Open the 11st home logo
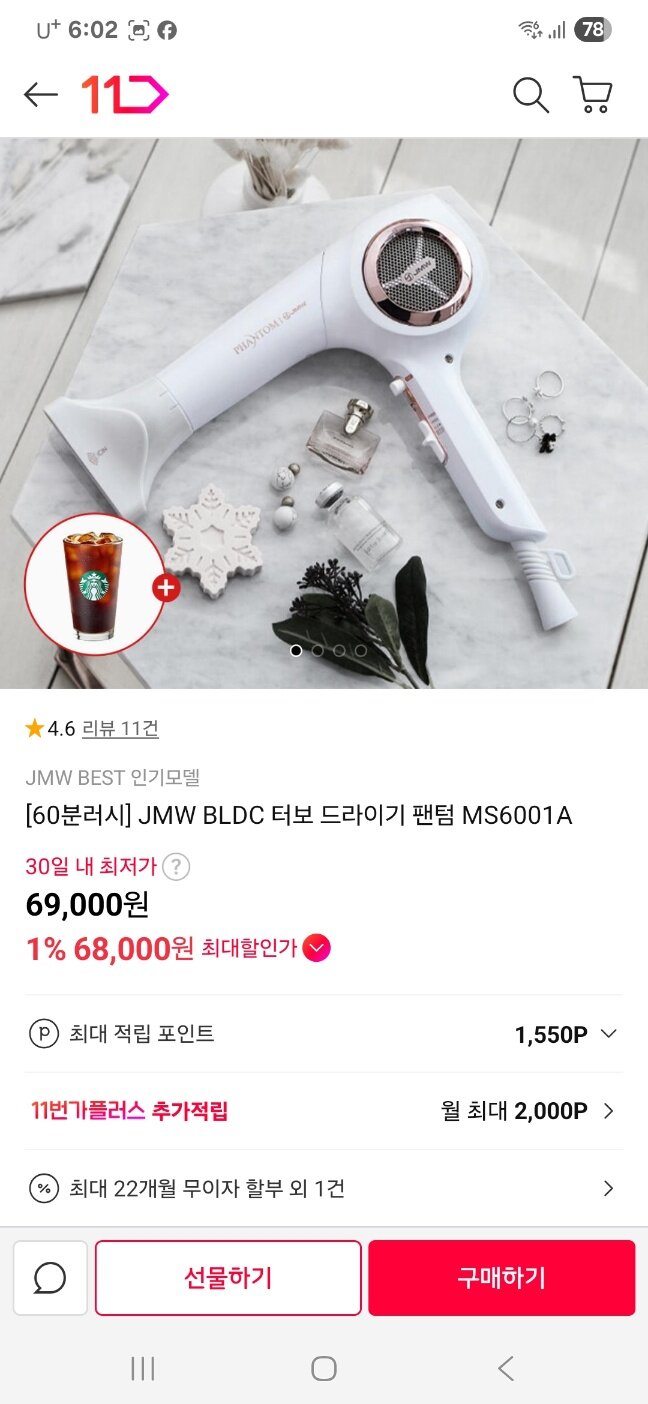Image resolution: width=648 pixels, height=1404 pixels. point(124,95)
